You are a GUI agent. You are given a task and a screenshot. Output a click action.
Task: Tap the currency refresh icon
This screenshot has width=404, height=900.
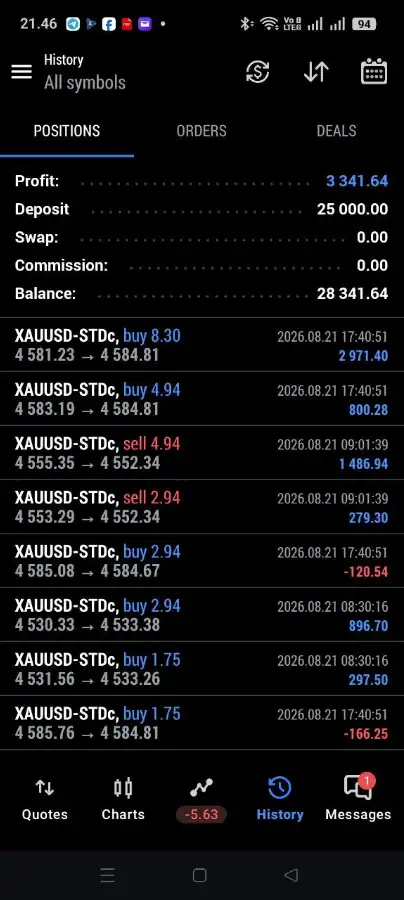pos(258,72)
